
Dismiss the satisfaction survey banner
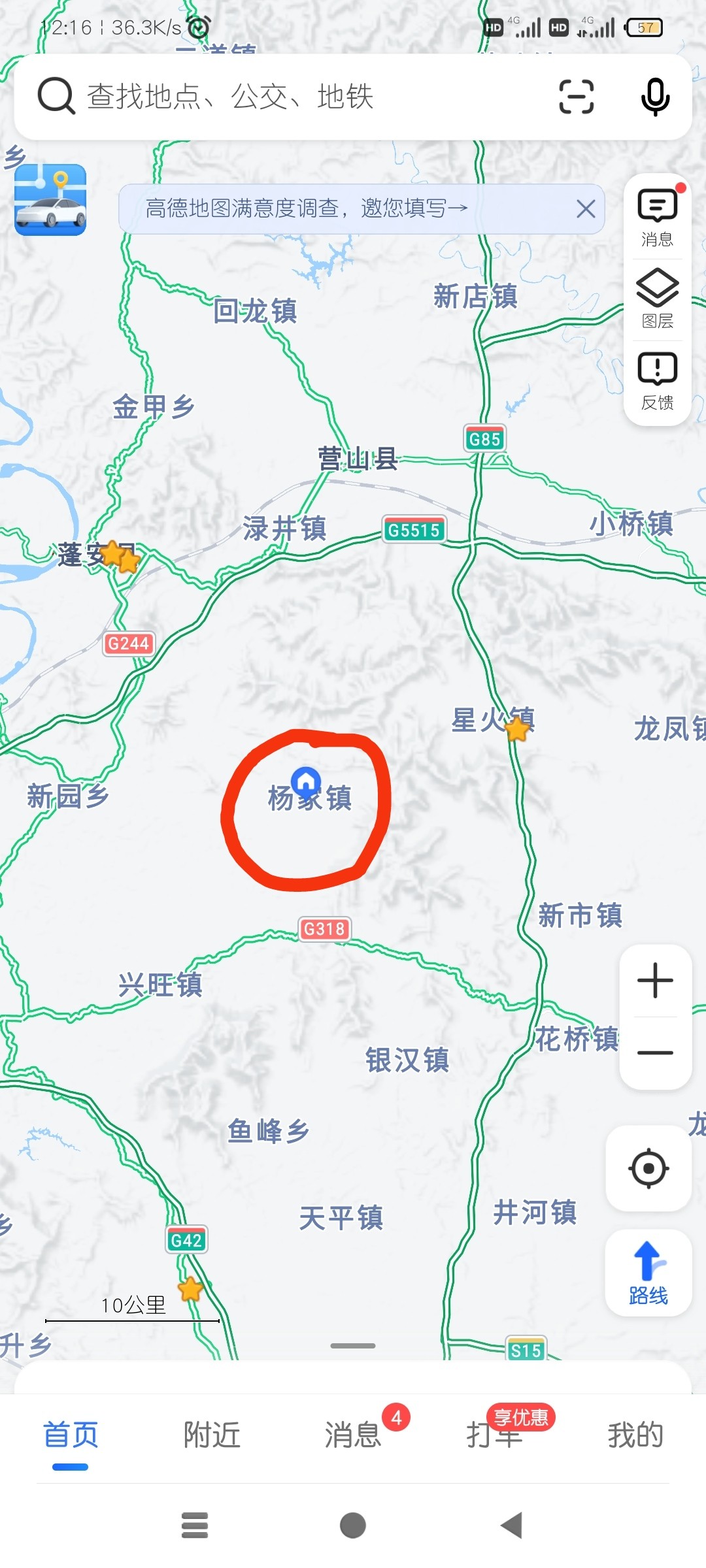tap(586, 209)
